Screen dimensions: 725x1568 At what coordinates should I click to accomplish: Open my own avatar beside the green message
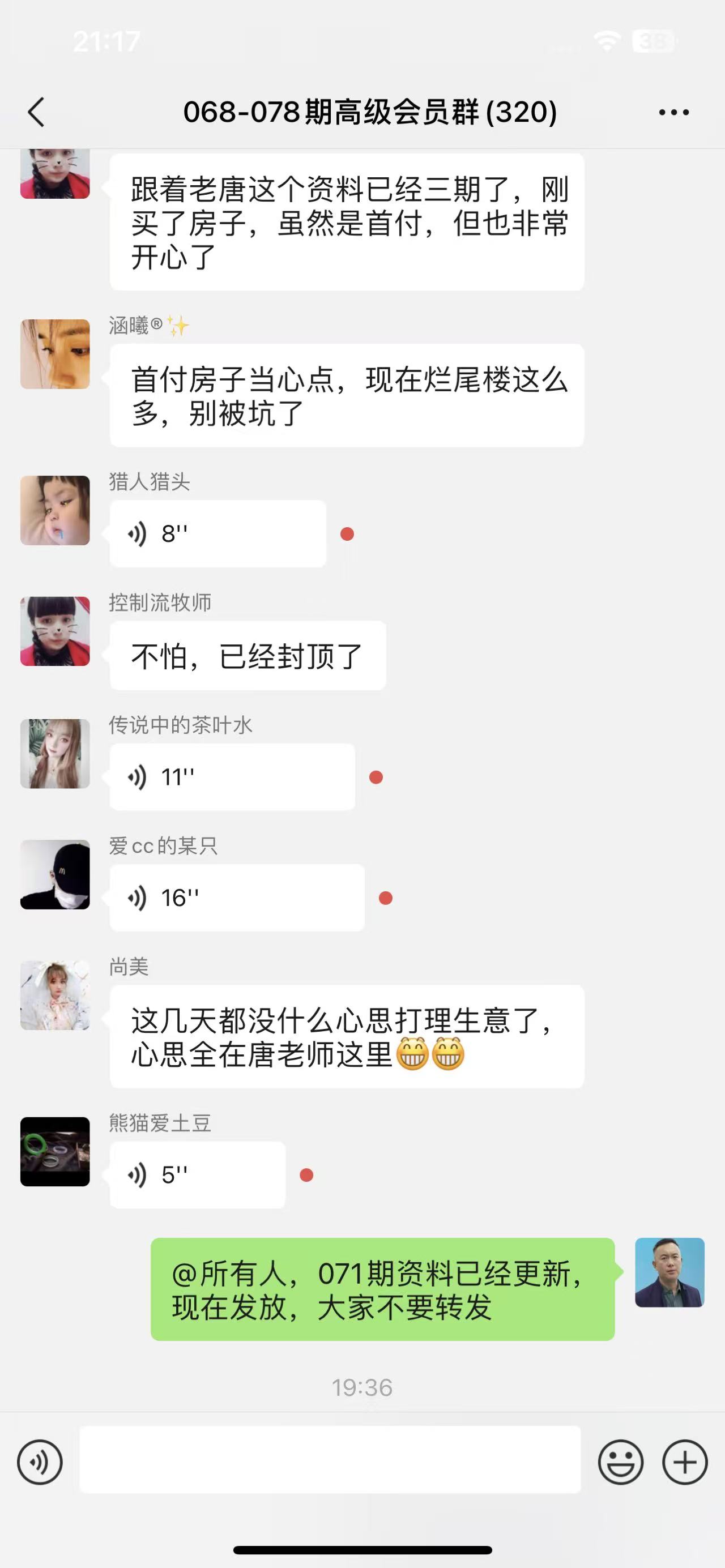pos(669,1272)
